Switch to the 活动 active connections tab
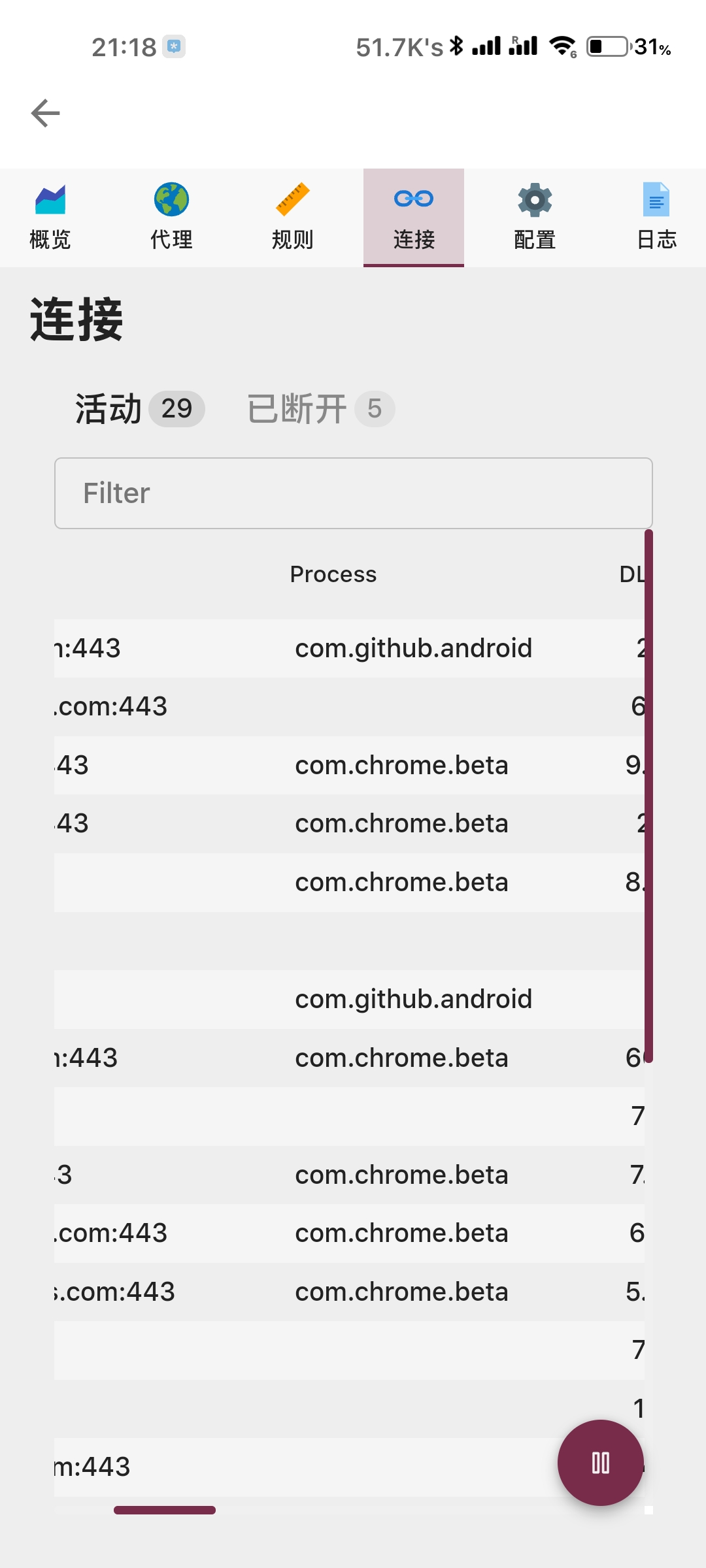The height and width of the screenshot is (1568, 706). [x=108, y=408]
